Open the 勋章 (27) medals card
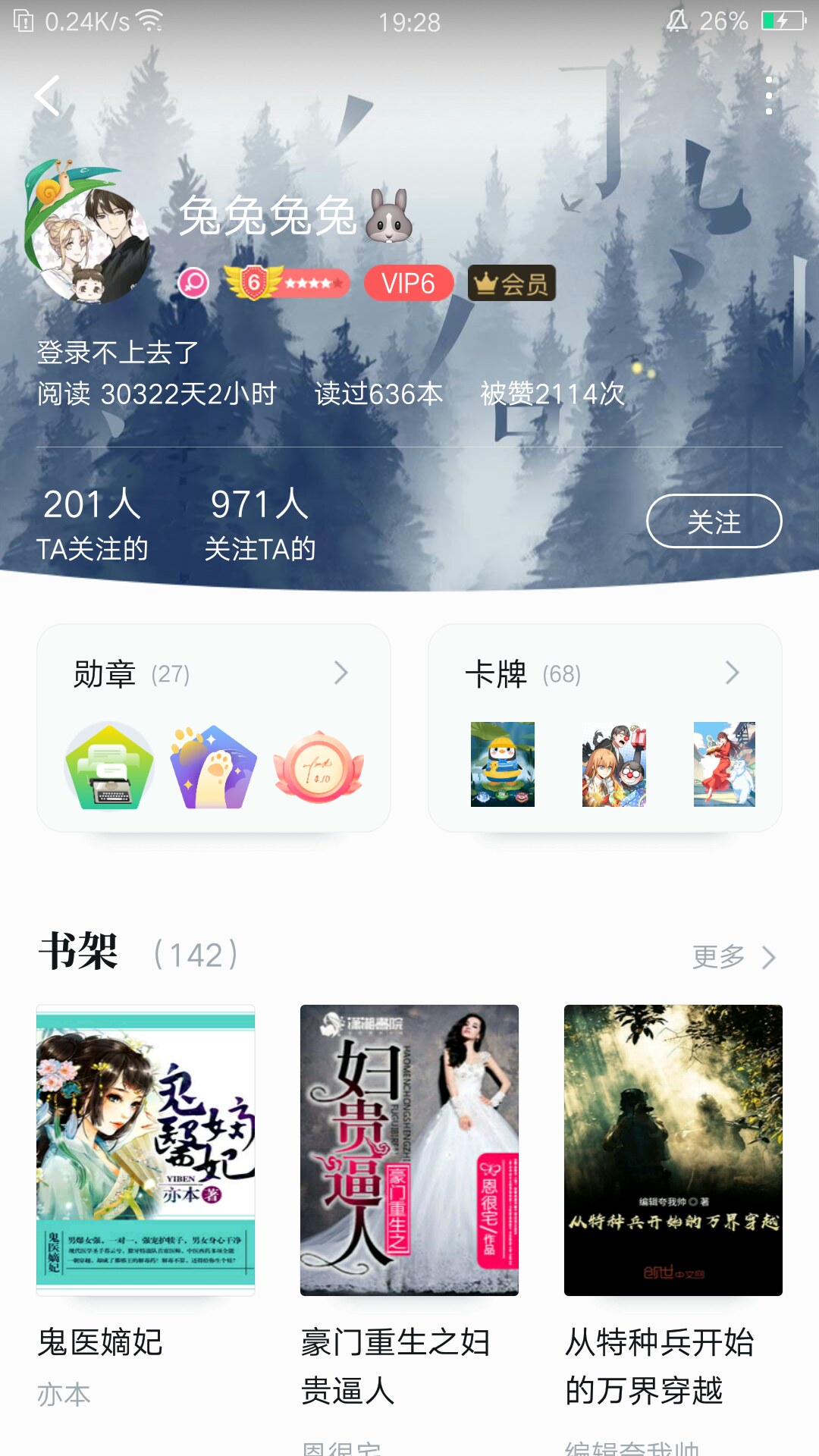 coord(213,727)
